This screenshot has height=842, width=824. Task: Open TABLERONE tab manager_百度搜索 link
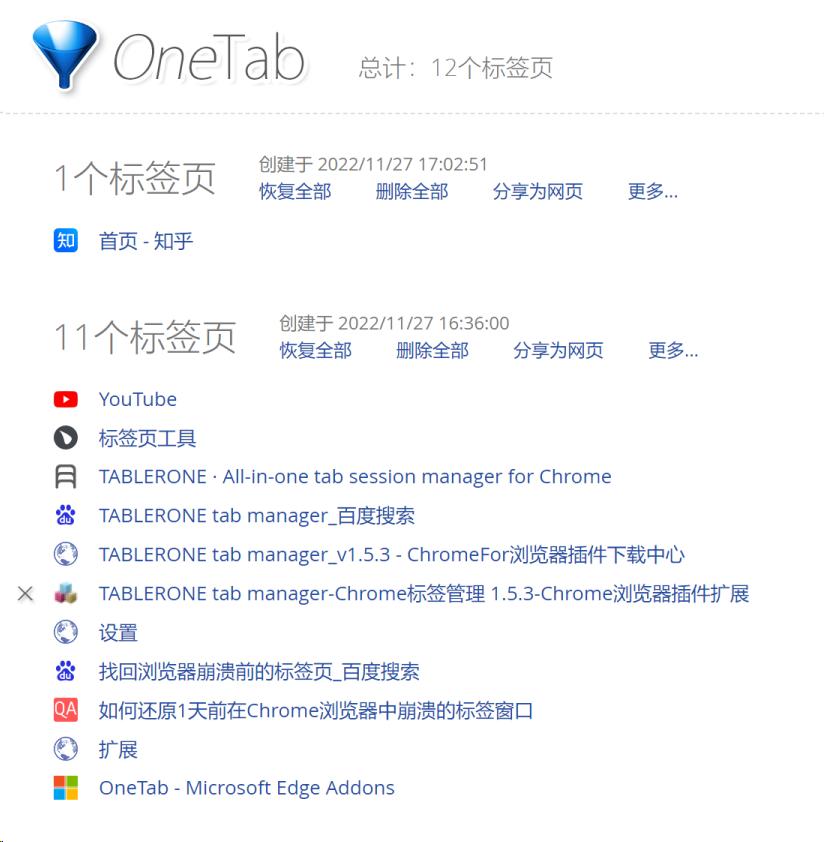click(x=256, y=516)
